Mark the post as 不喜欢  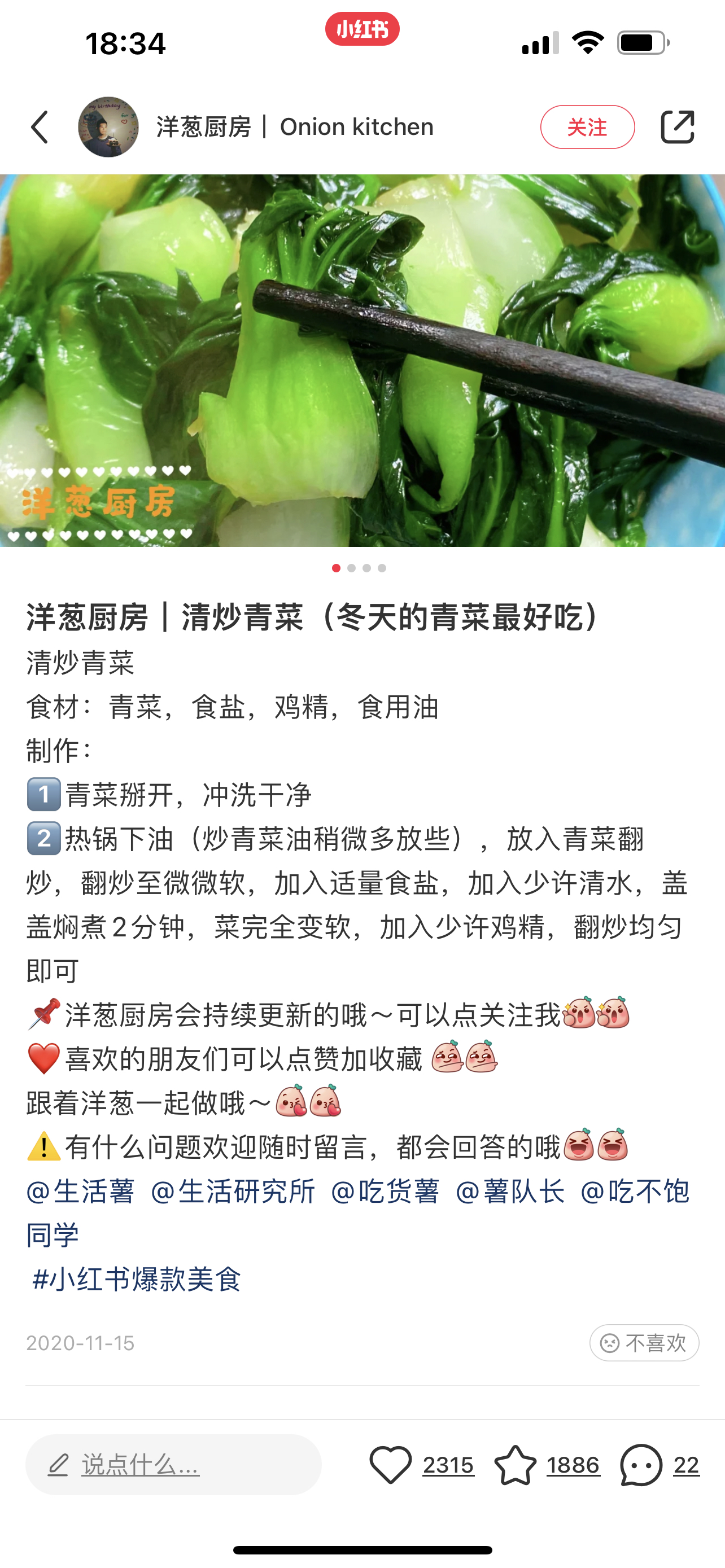pyautogui.click(x=644, y=1343)
